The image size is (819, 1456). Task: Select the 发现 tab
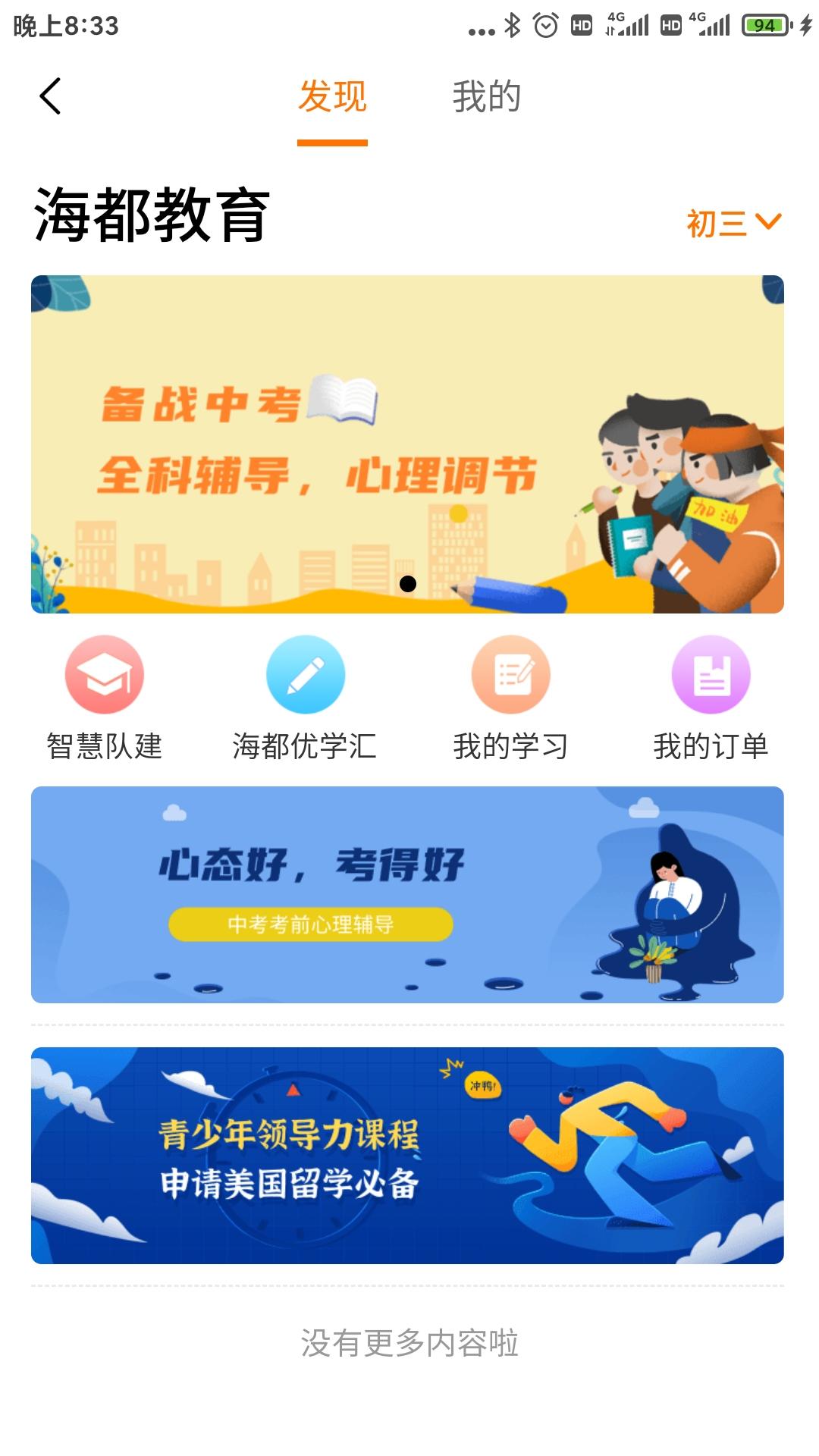point(334,96)
